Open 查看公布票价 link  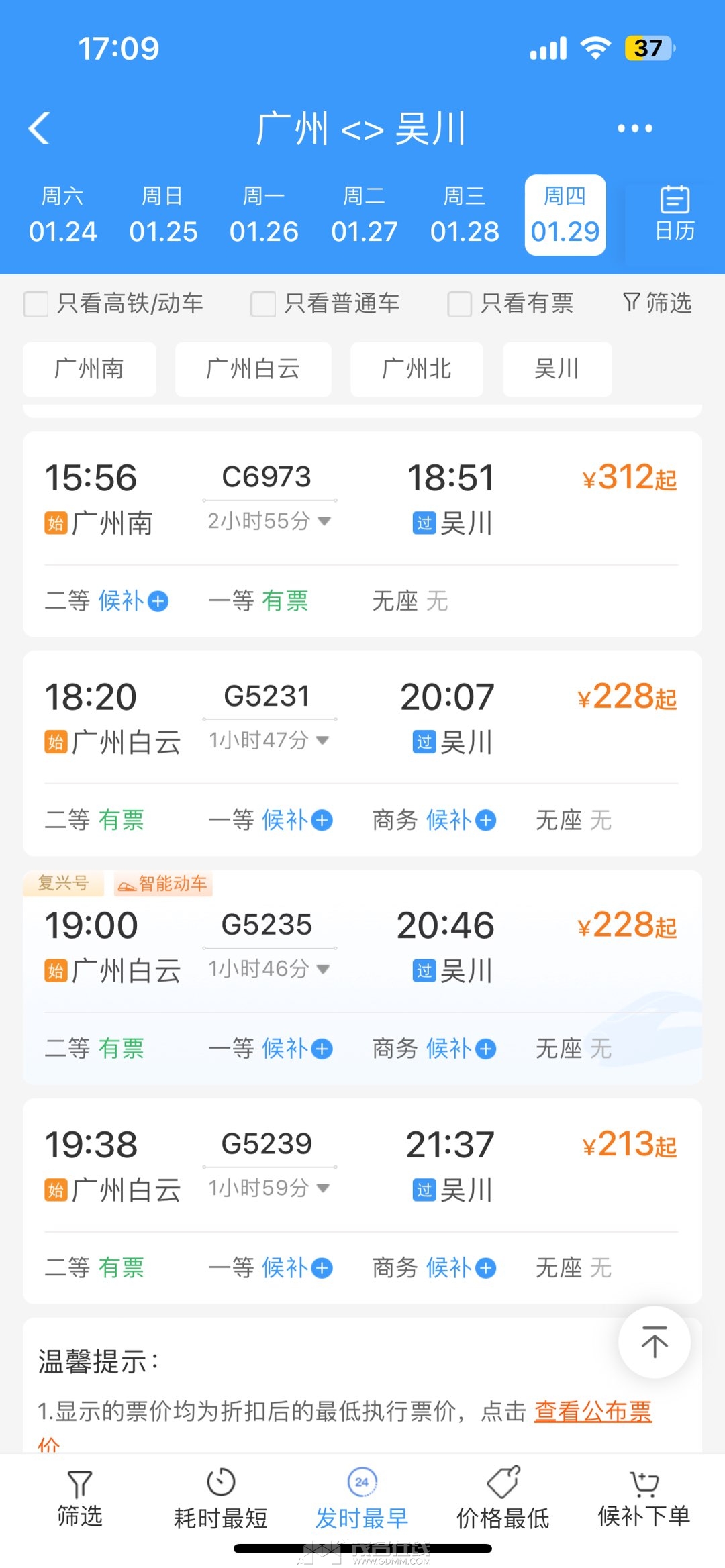[x=592, y=1411]
